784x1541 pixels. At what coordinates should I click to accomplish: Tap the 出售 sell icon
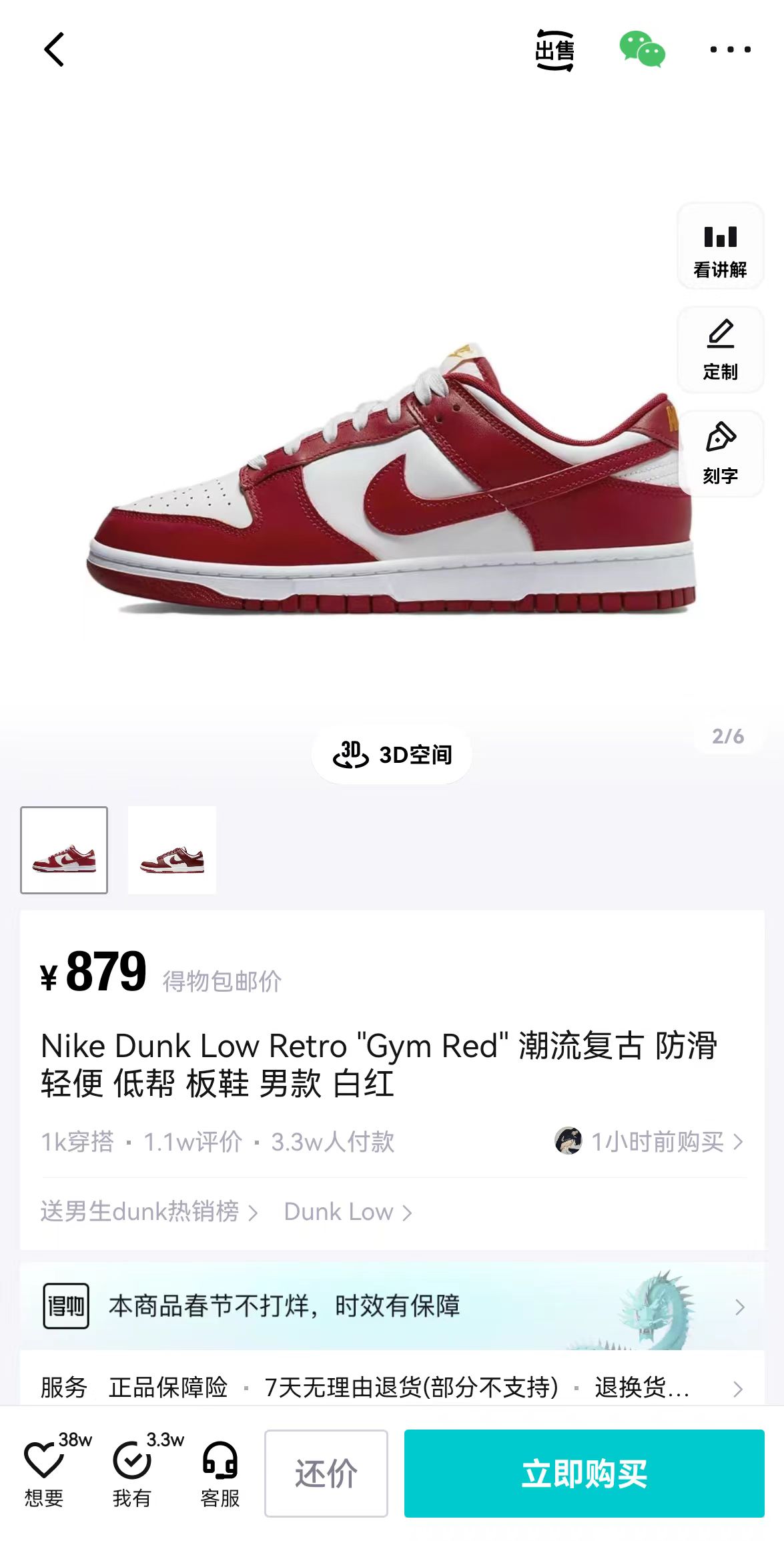554,50
